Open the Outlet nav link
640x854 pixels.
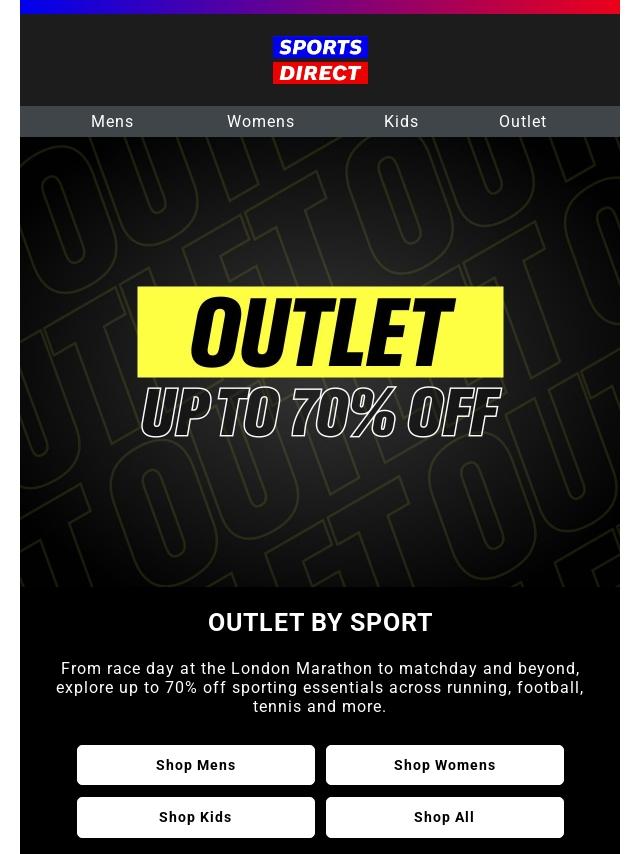coord(522,121)
